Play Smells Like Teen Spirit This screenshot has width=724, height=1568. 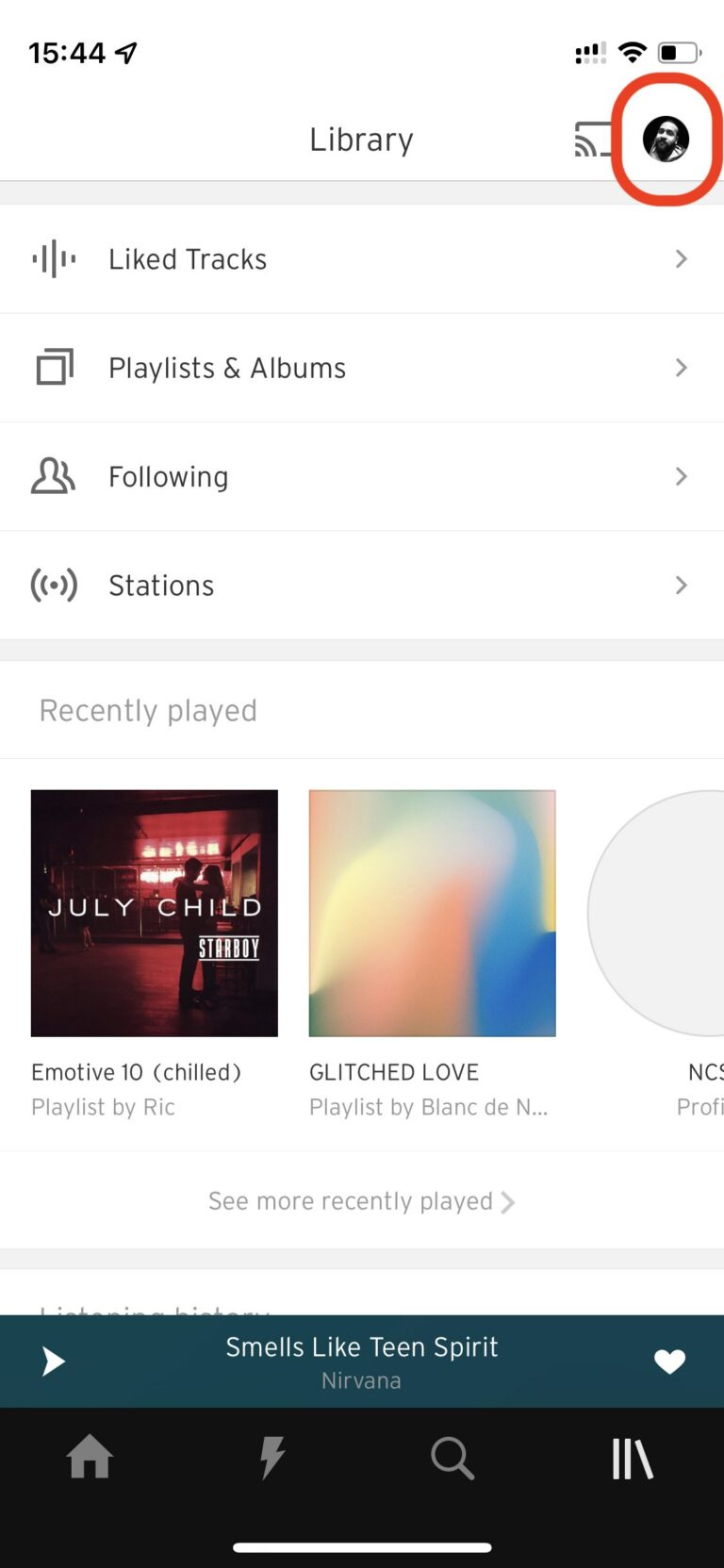click(53, 1362)
